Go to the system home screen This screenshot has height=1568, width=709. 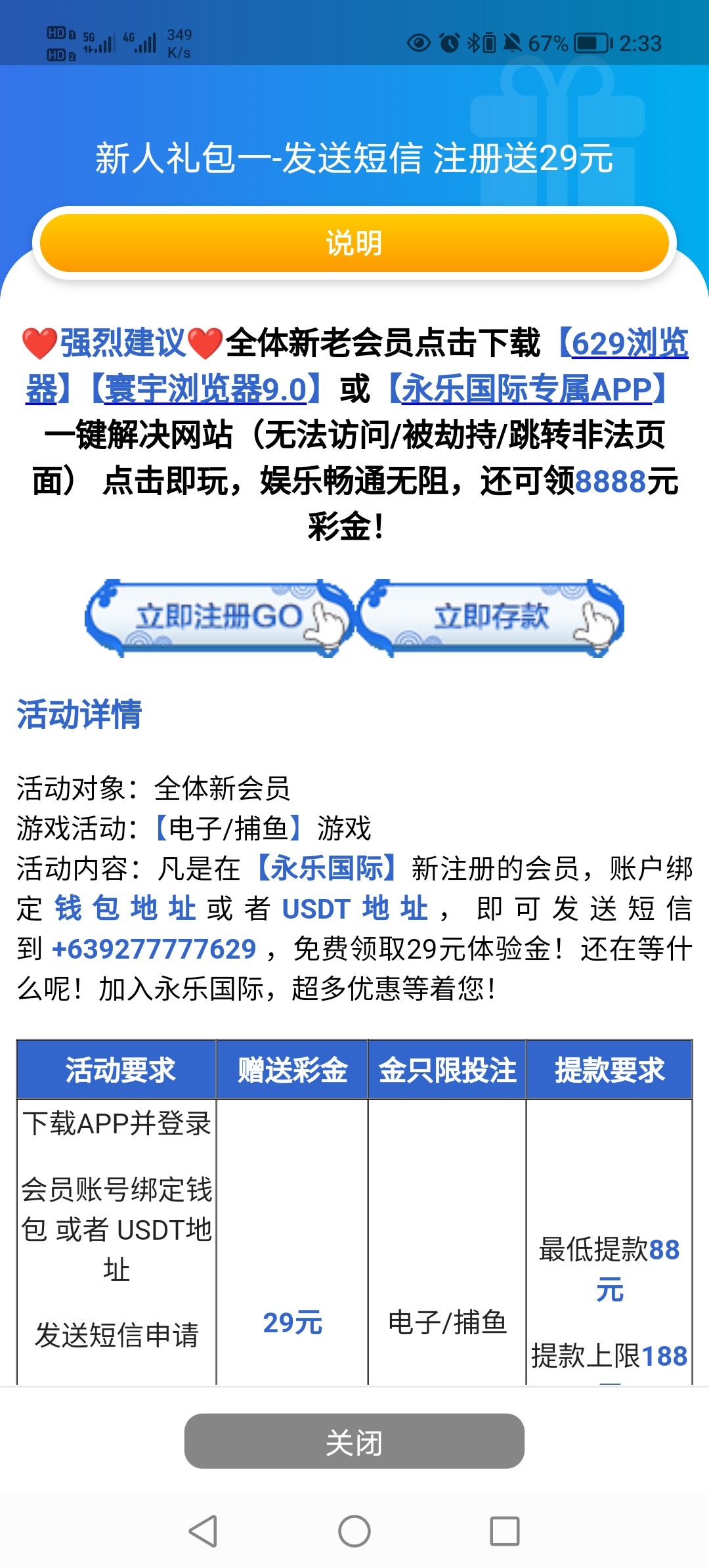pos(354,1531)
